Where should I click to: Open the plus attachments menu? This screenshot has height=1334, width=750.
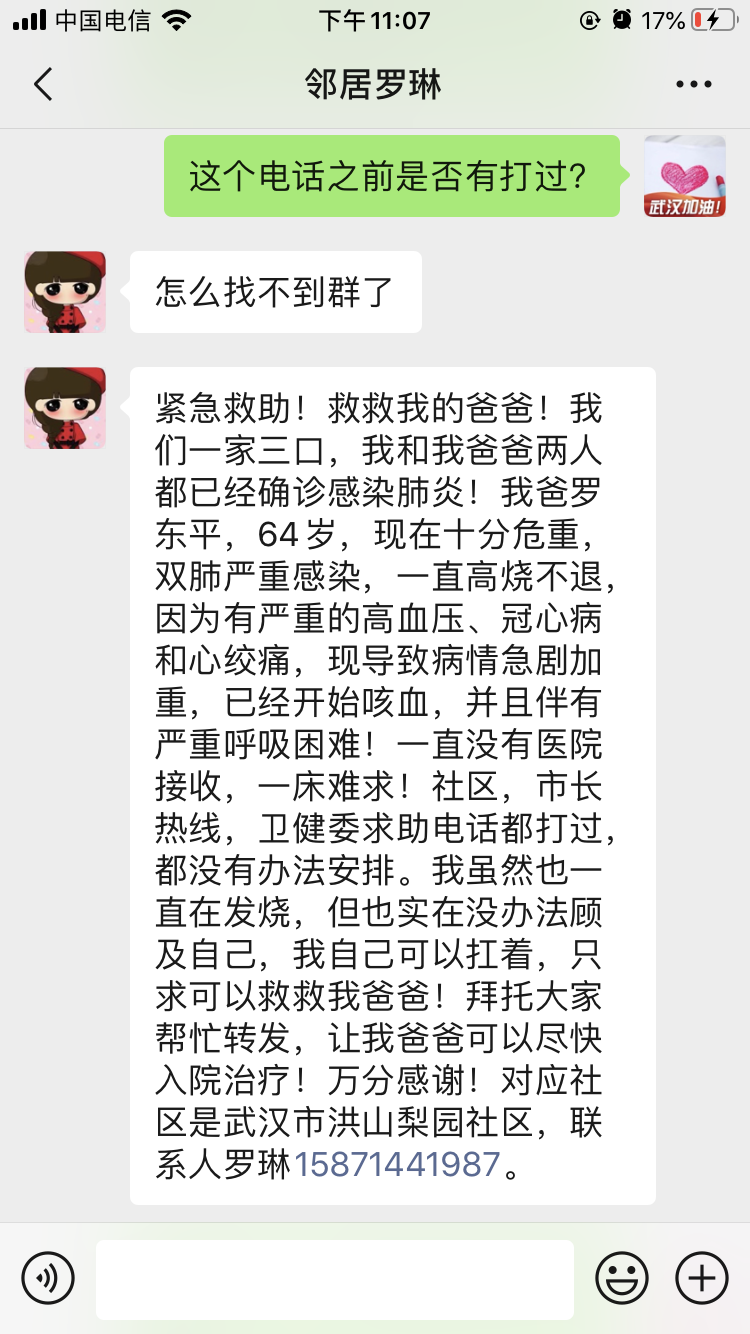[x=702, y=1278]
